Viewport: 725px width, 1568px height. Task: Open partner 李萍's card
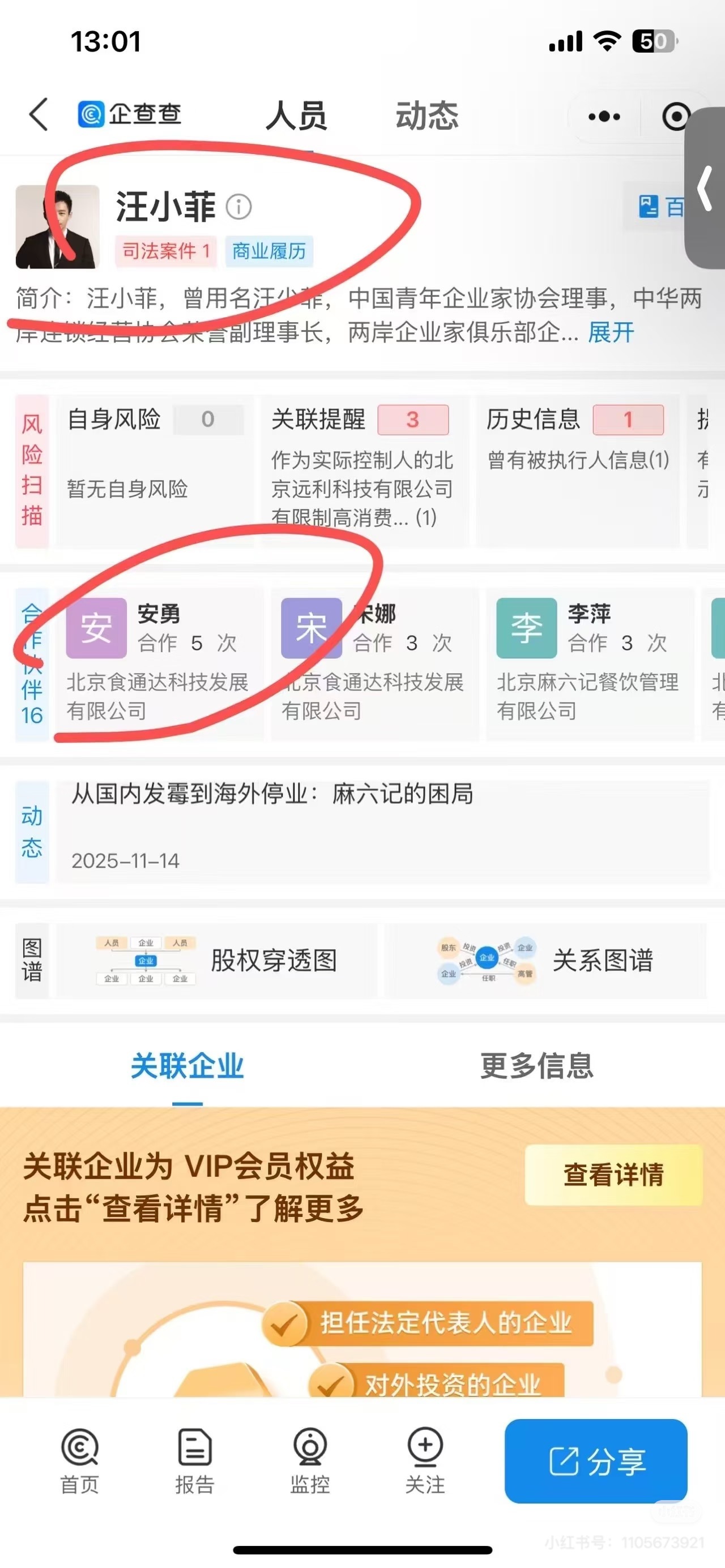(x=588, y=662)
